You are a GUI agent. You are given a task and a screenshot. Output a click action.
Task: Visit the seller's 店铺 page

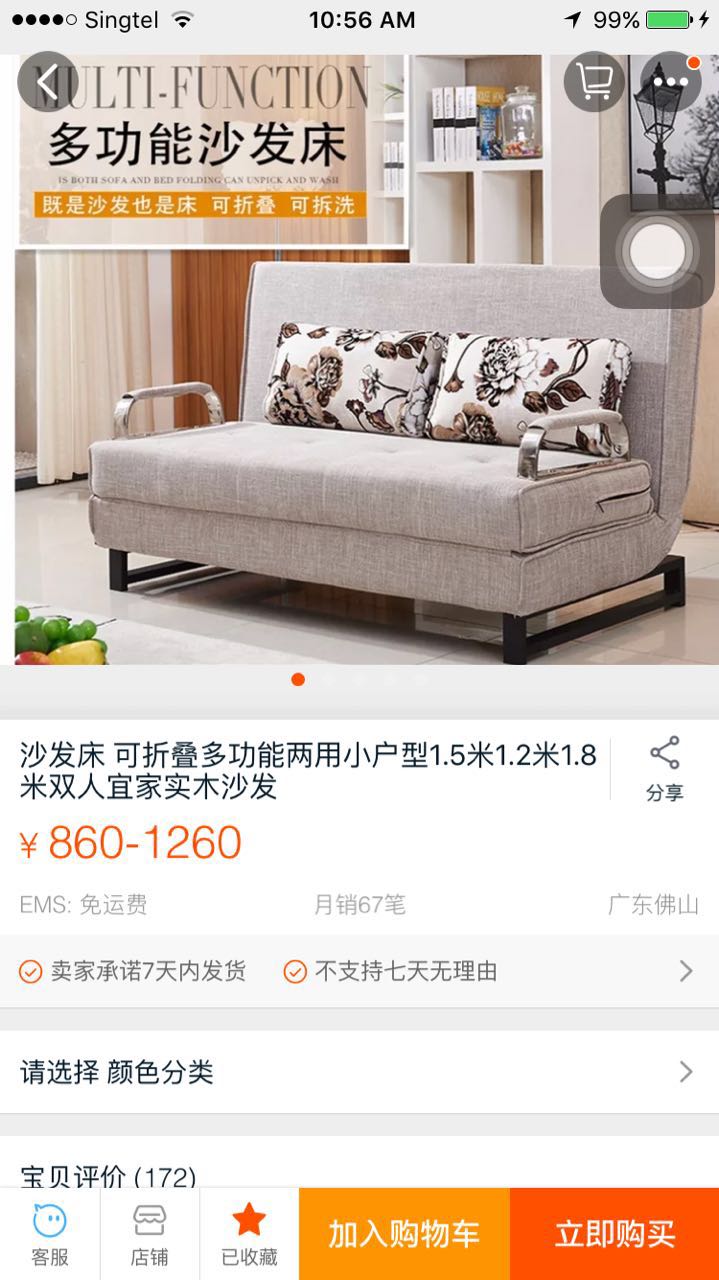point(149,1235)
